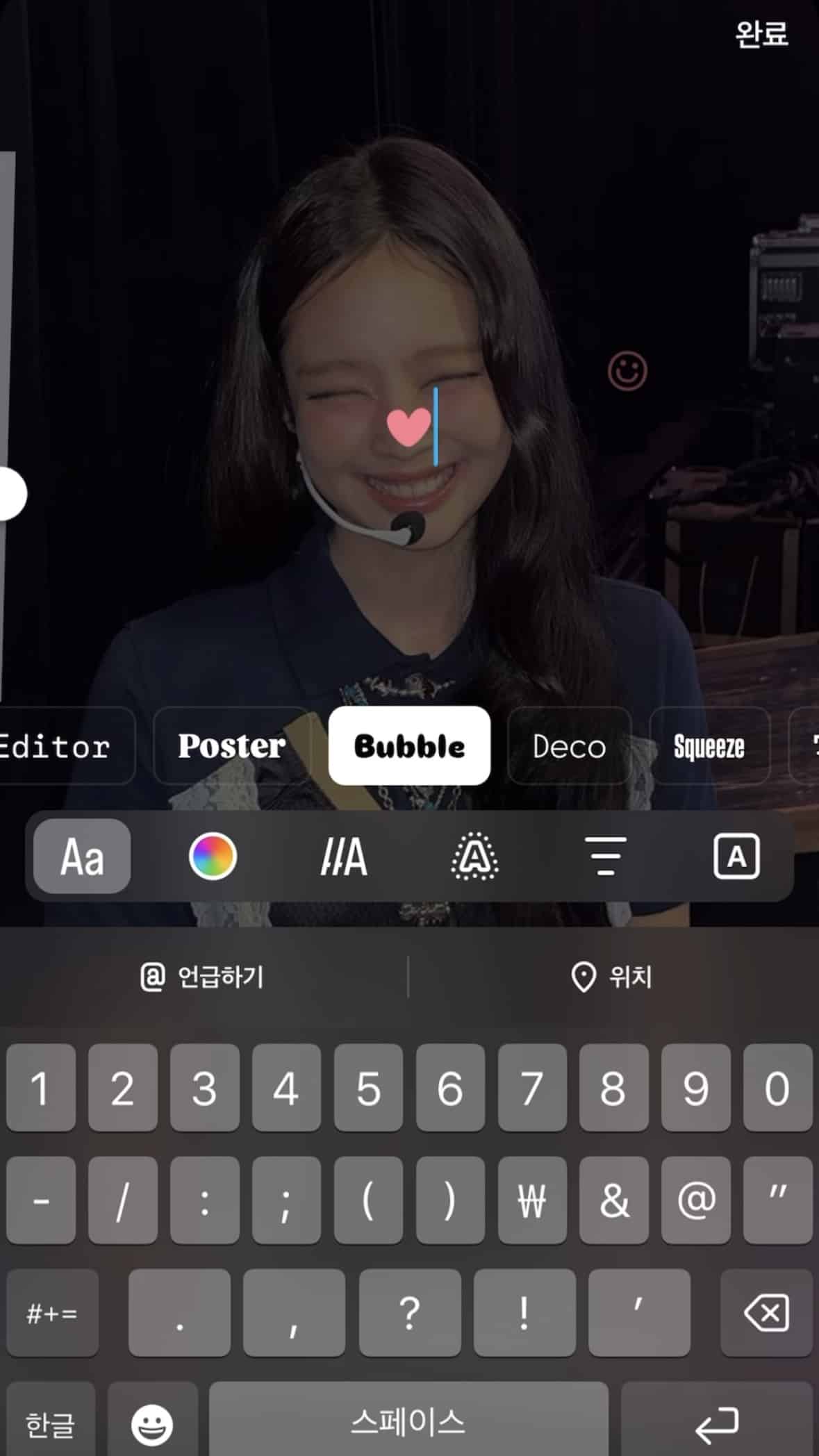Select the Bubble font style
819x1456 pixels.
[x=409, y=746]
